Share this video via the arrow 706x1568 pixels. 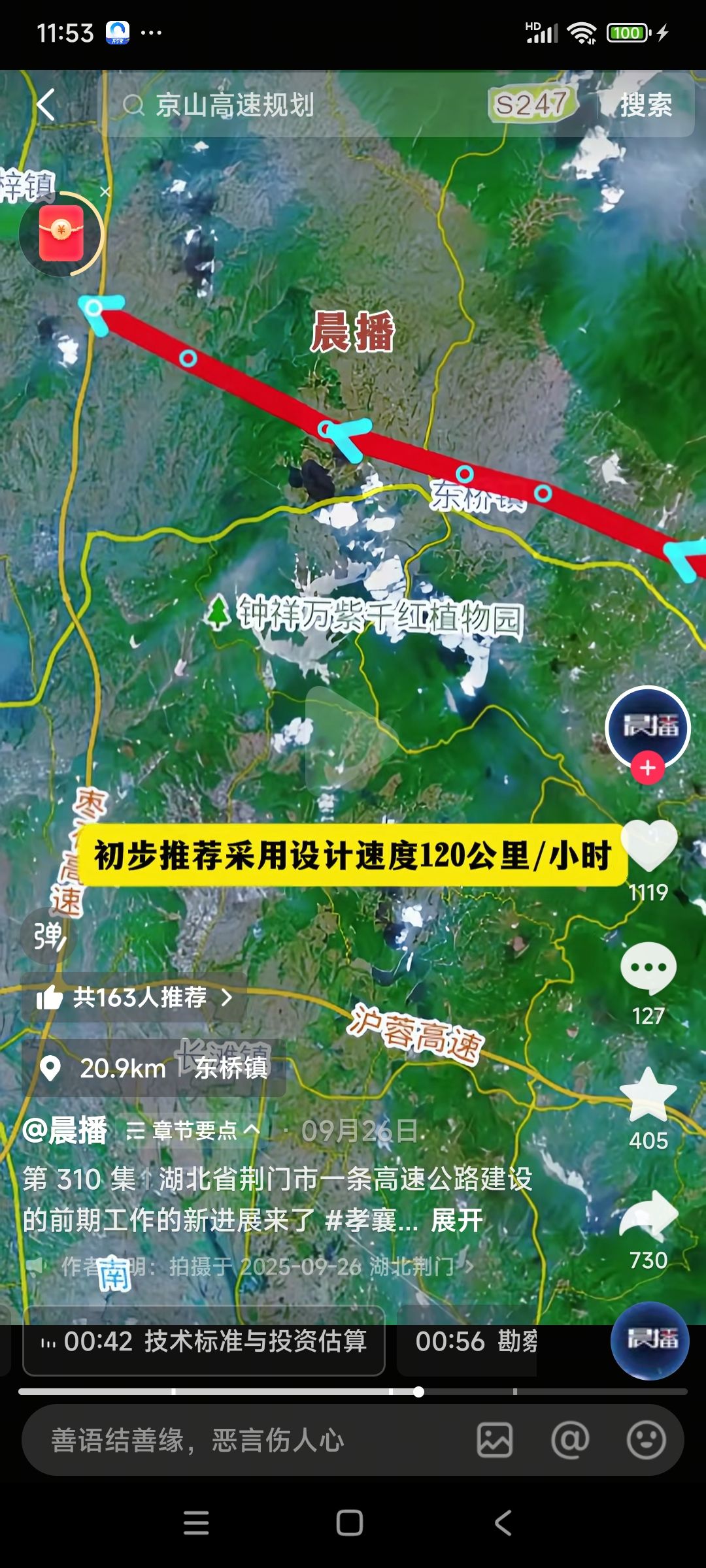[648, 1215]
